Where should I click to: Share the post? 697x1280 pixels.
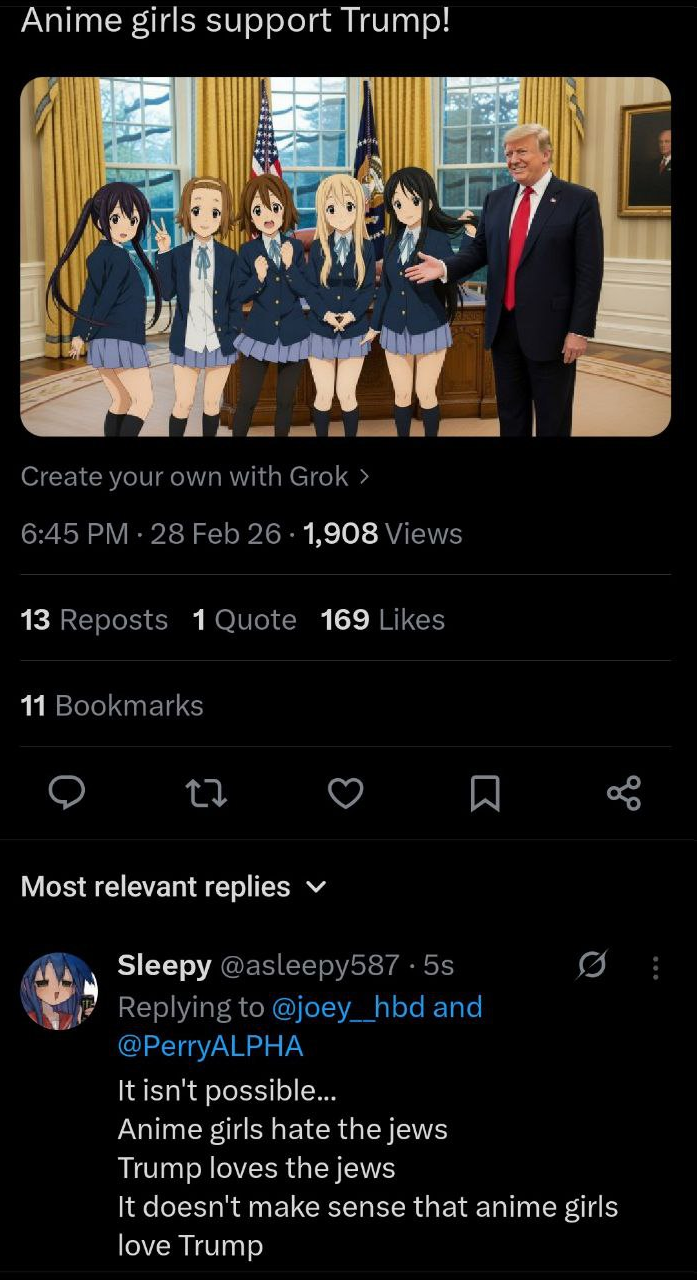click(x=624, y=794)
